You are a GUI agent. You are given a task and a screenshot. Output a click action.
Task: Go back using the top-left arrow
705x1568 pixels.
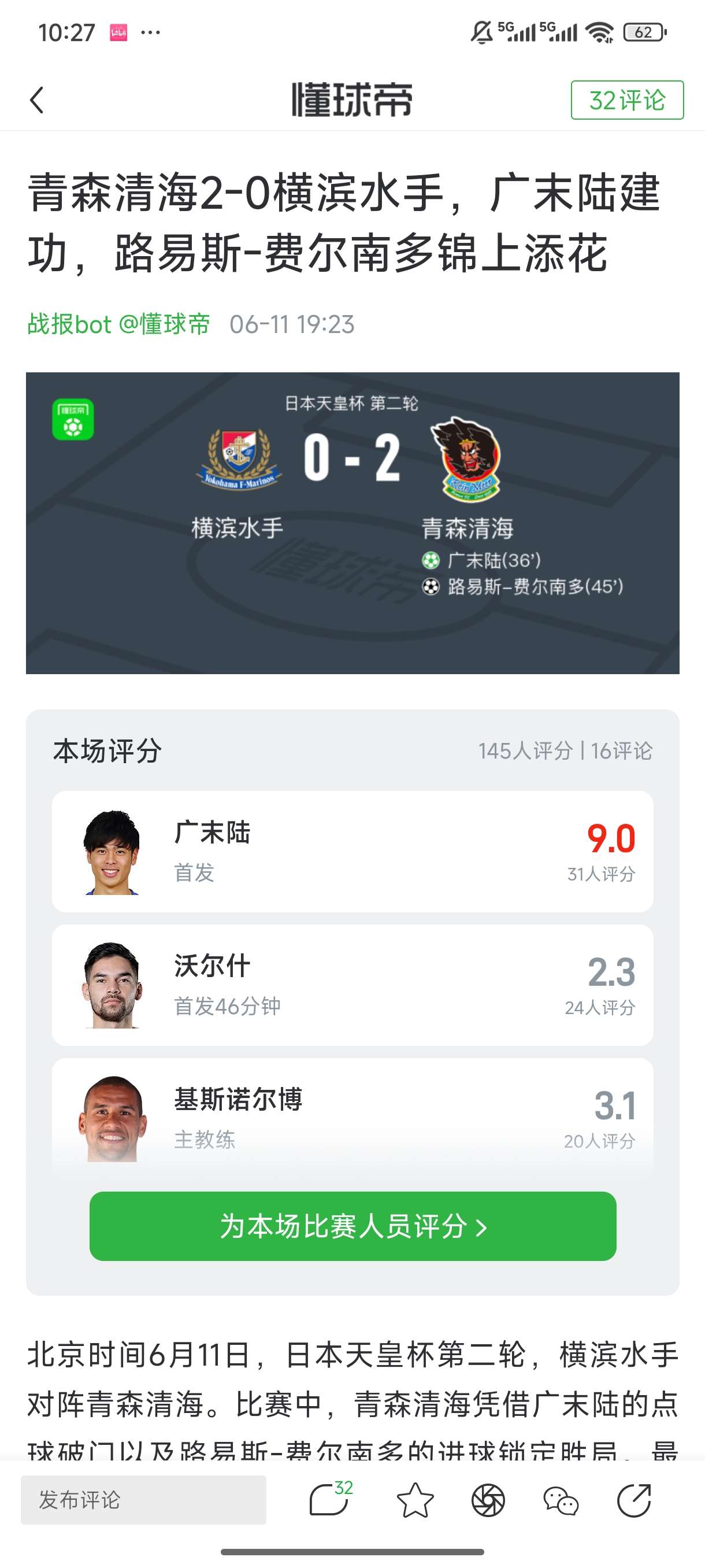tap(37, 101)
